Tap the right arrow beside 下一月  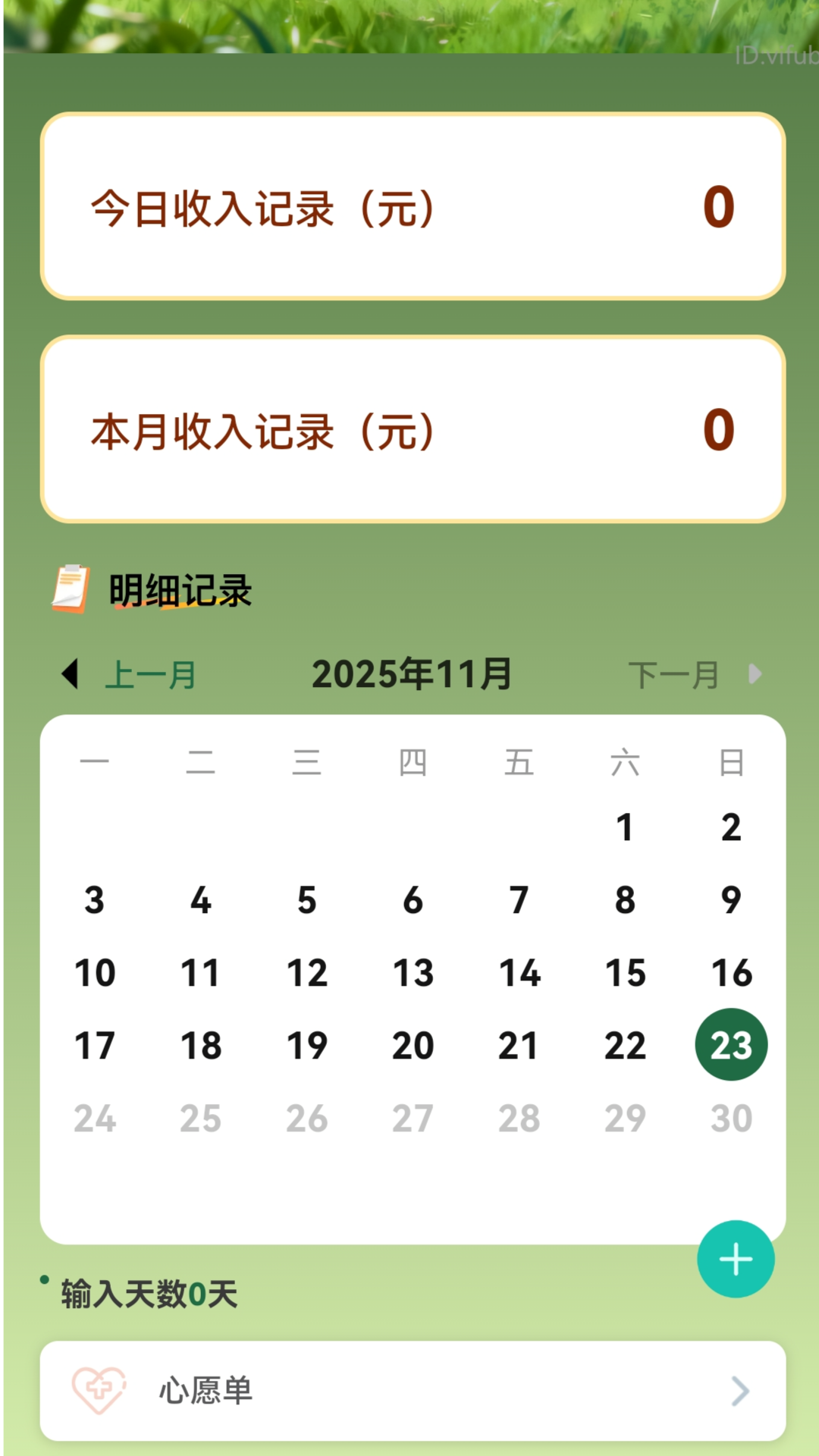tap(754, 673)
